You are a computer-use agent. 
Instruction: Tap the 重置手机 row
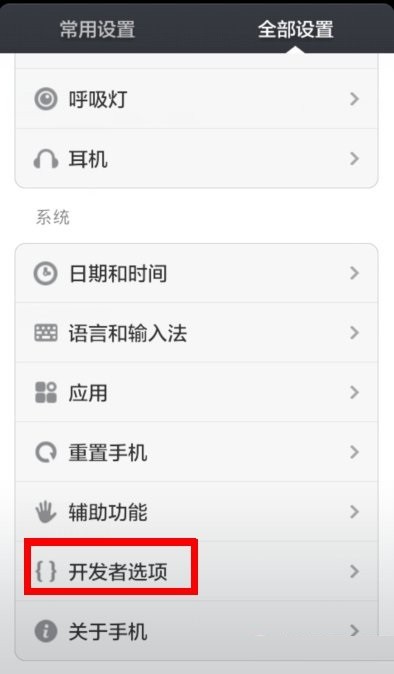[196, 452]
